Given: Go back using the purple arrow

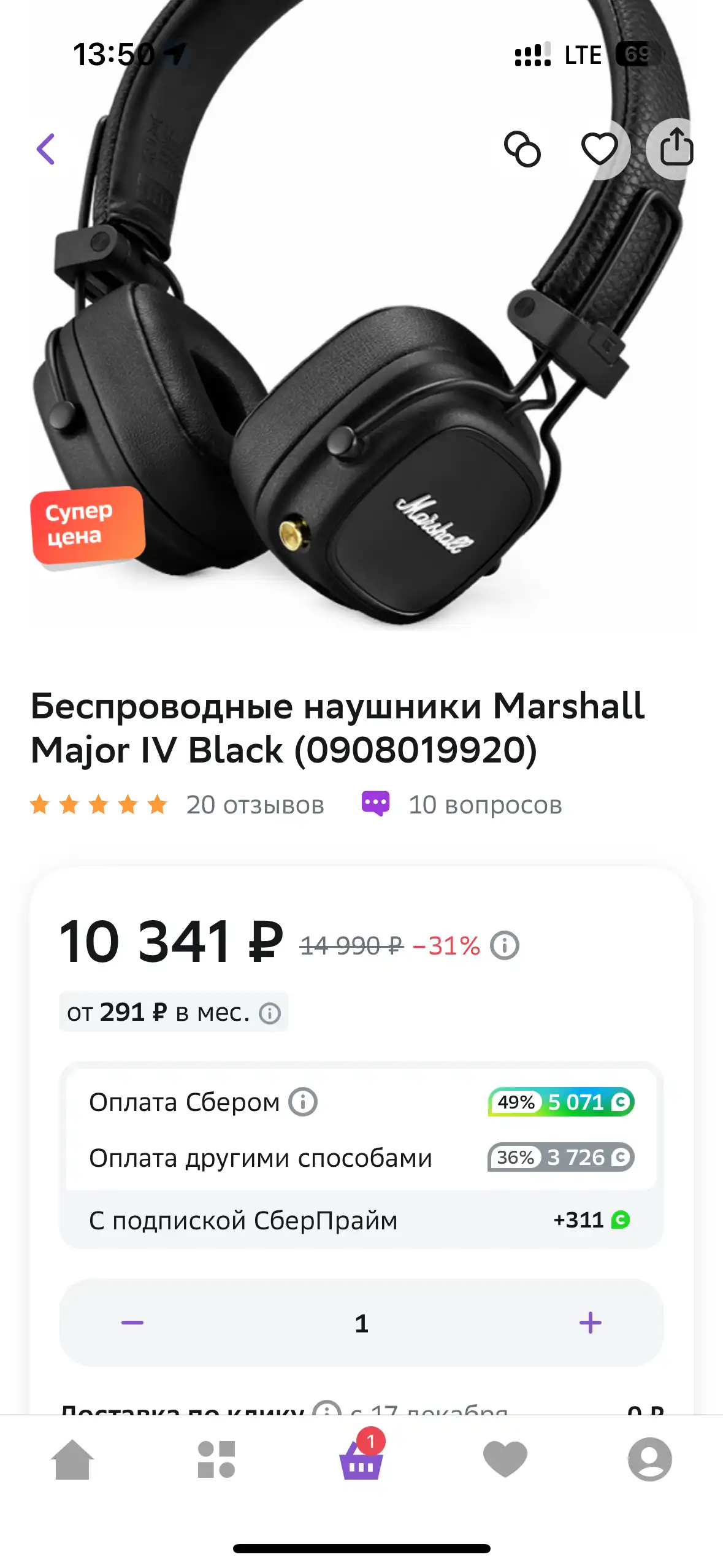Looking at the screenshot, I should (46, 149).
